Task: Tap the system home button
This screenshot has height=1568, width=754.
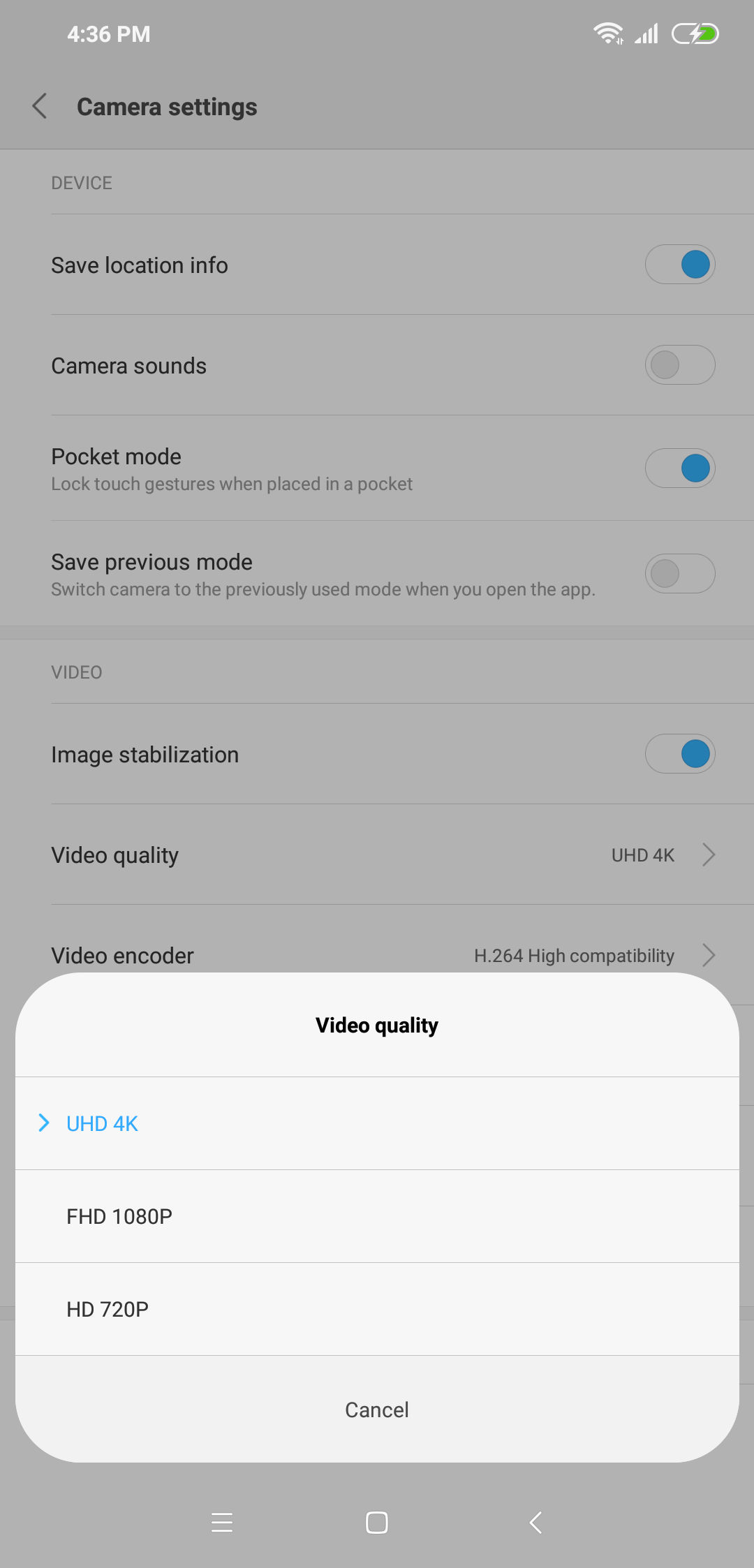Action: click(x=377, y=1523)
